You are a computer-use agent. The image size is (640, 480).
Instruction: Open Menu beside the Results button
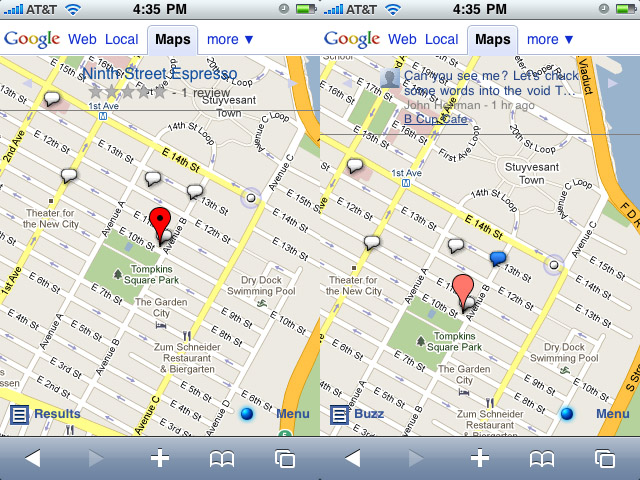pos(292,414)
